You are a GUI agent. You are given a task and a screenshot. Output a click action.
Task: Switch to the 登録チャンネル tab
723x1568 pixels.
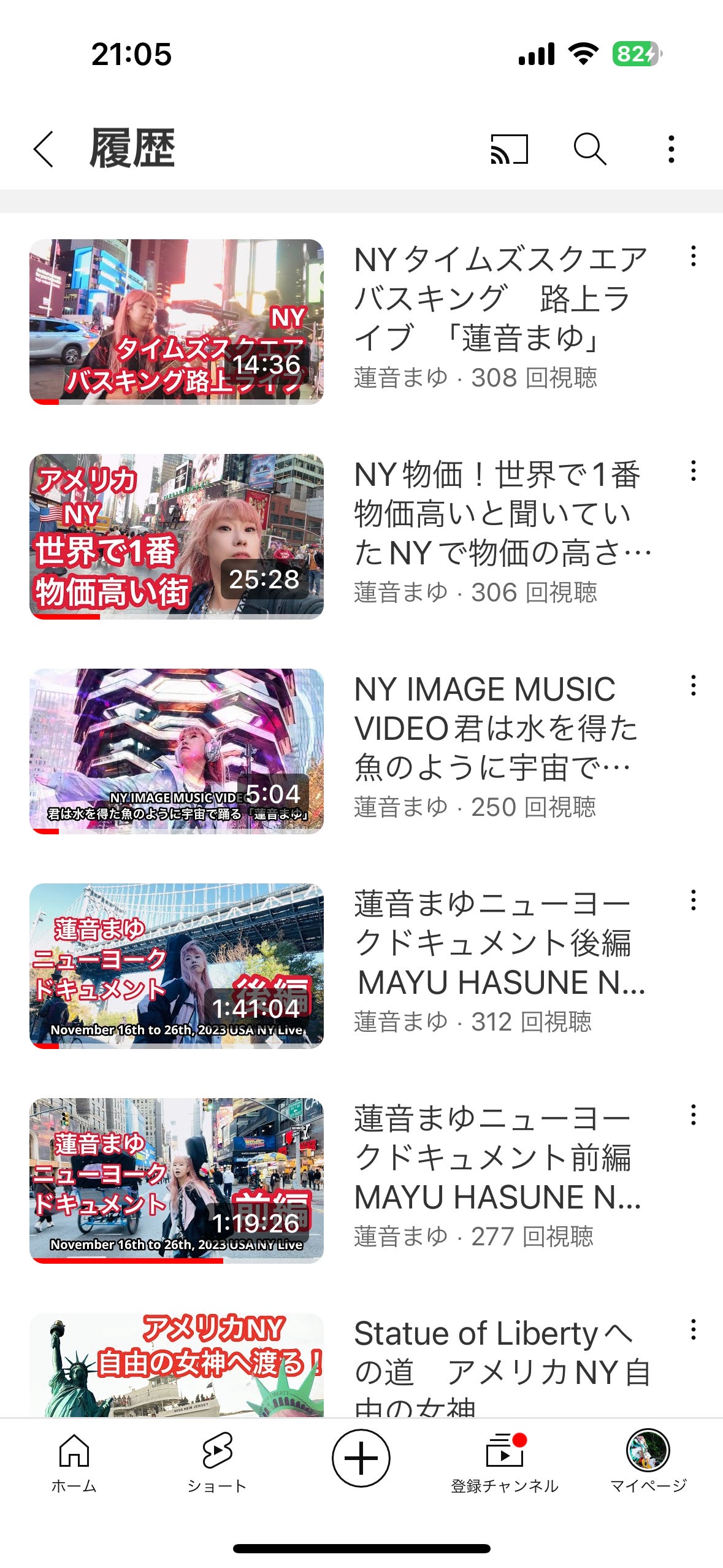tap(505, 1462)
